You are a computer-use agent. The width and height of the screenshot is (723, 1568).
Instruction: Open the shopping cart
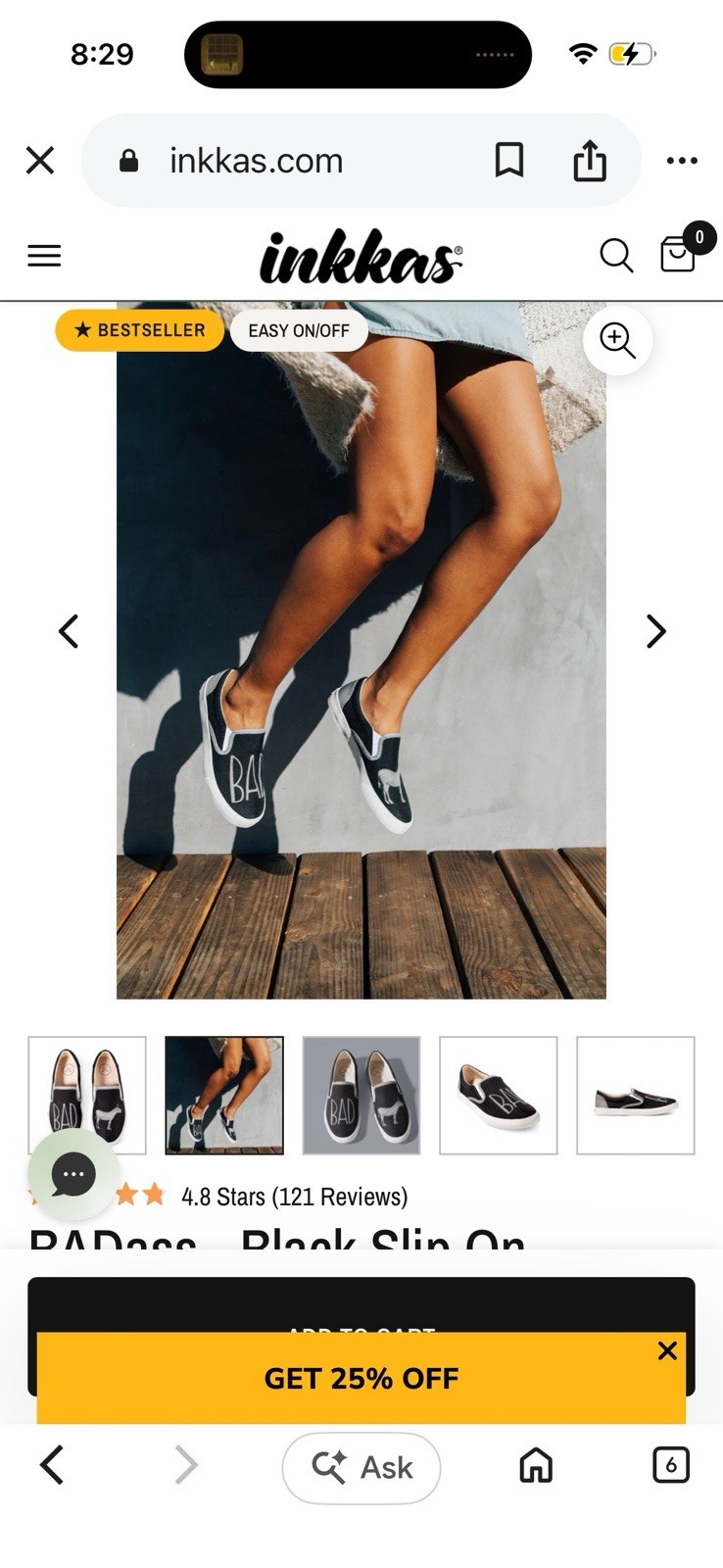[679, 254]
